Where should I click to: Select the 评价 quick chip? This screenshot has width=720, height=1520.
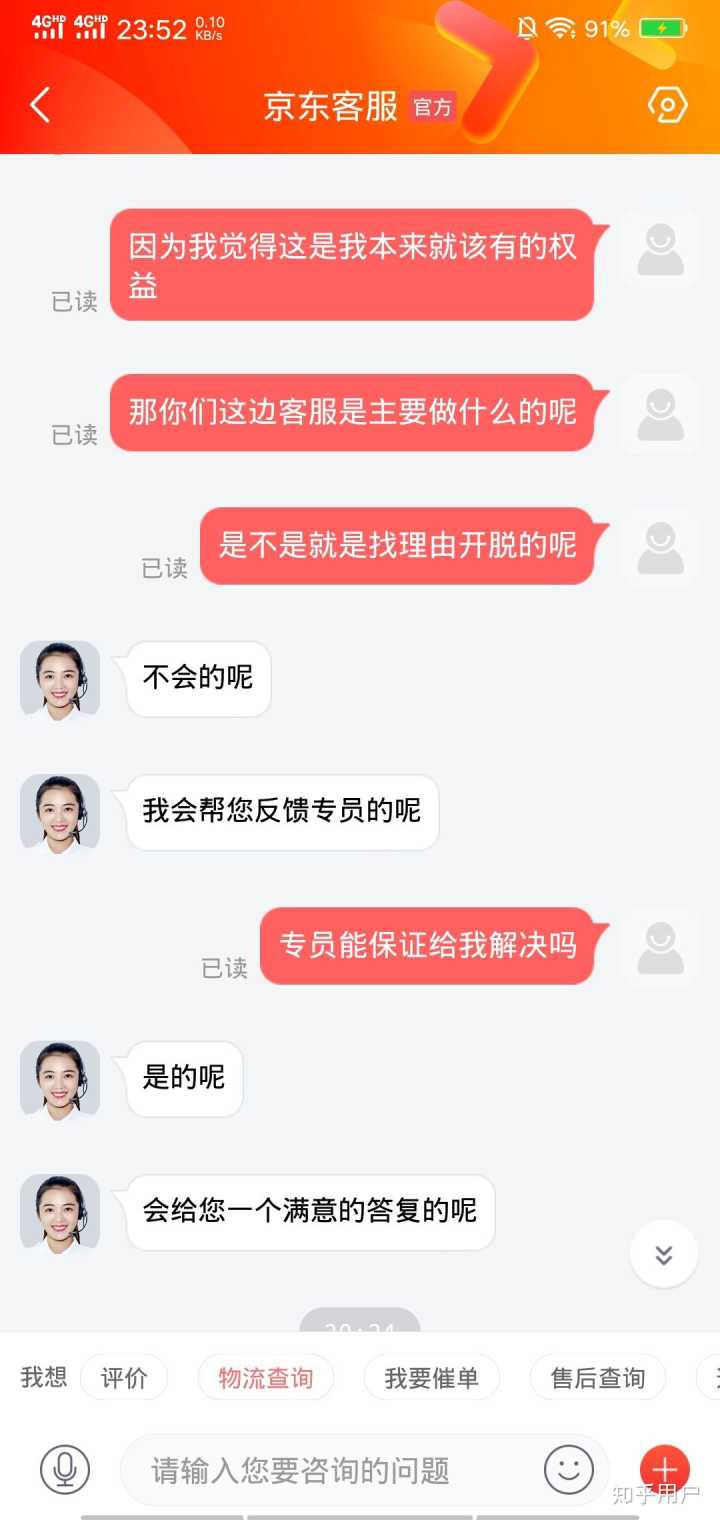click(x=124, y=1378)
